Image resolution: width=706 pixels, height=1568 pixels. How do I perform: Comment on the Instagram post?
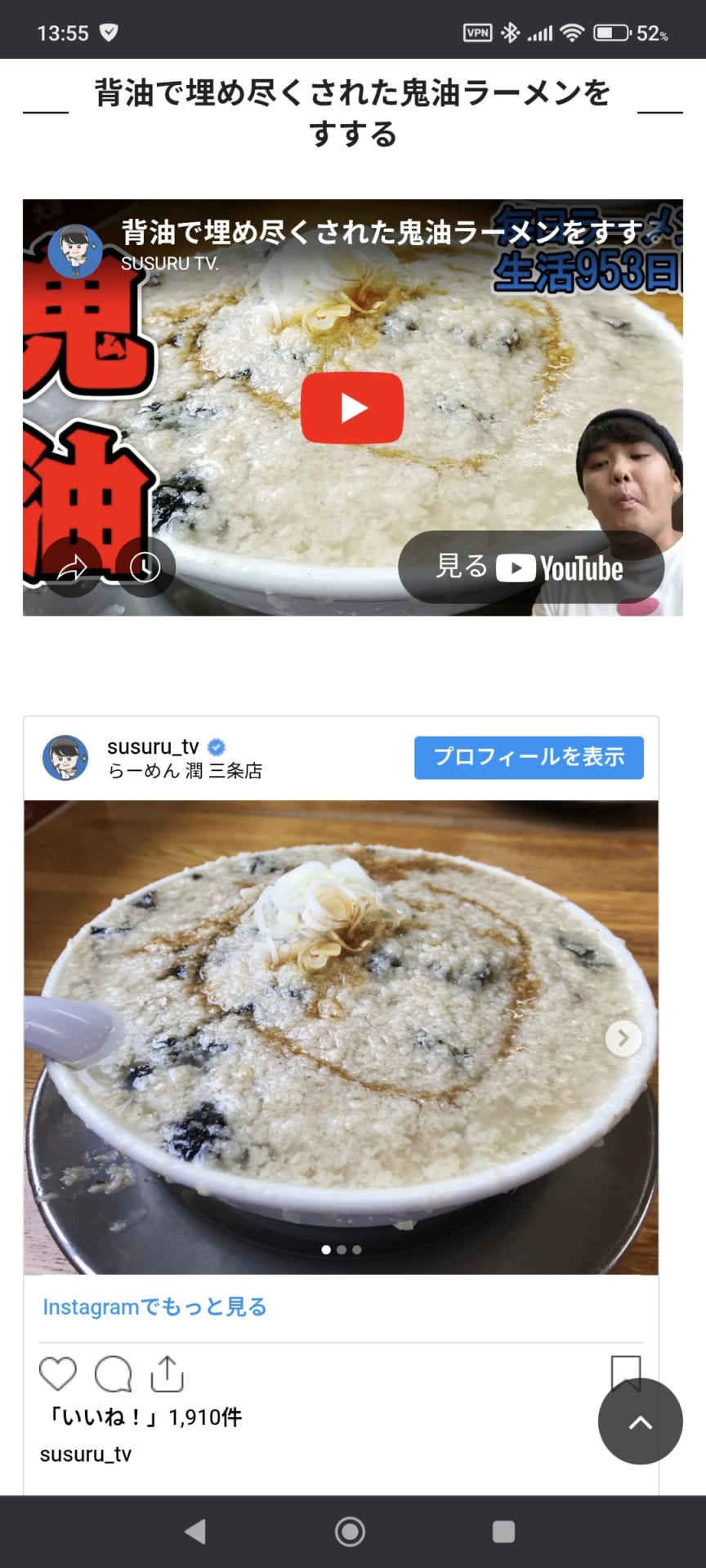coord(113,1374)
